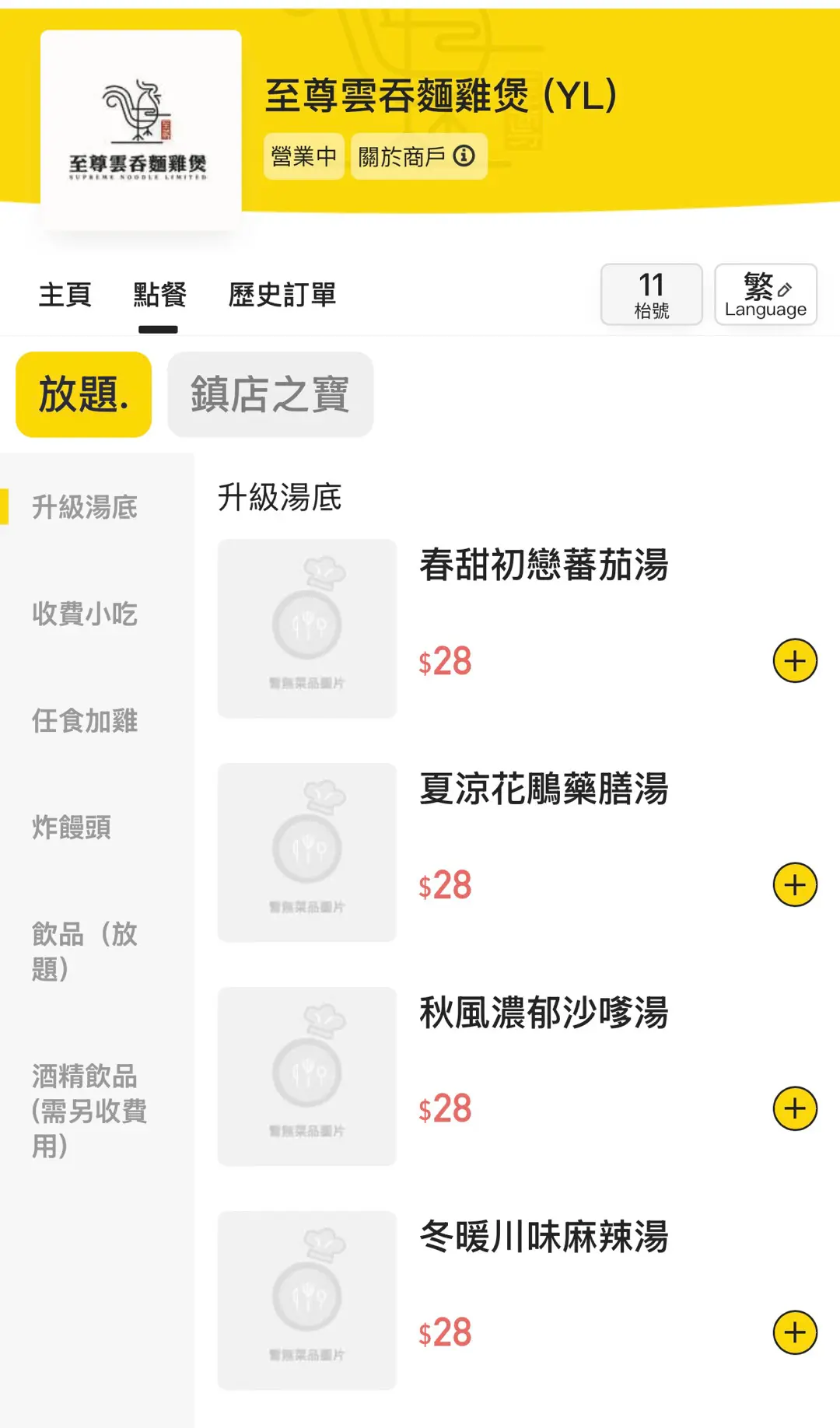The width and height of the screenshot is (840, 1428).
Task: Jump to 收費小吃 category
Action: pos(85,614)
